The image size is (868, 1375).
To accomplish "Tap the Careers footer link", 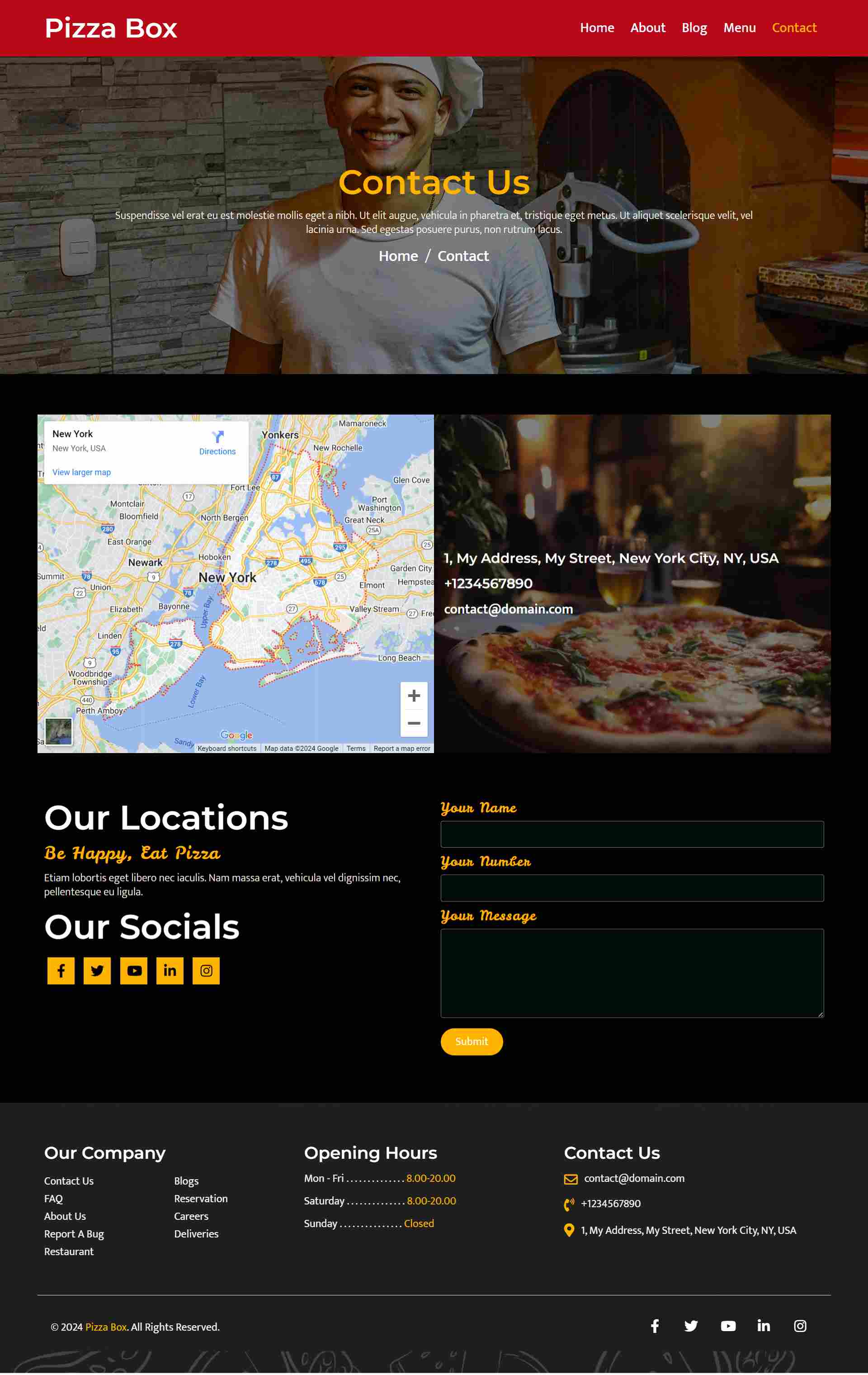I will click(x=191, y=1216).
